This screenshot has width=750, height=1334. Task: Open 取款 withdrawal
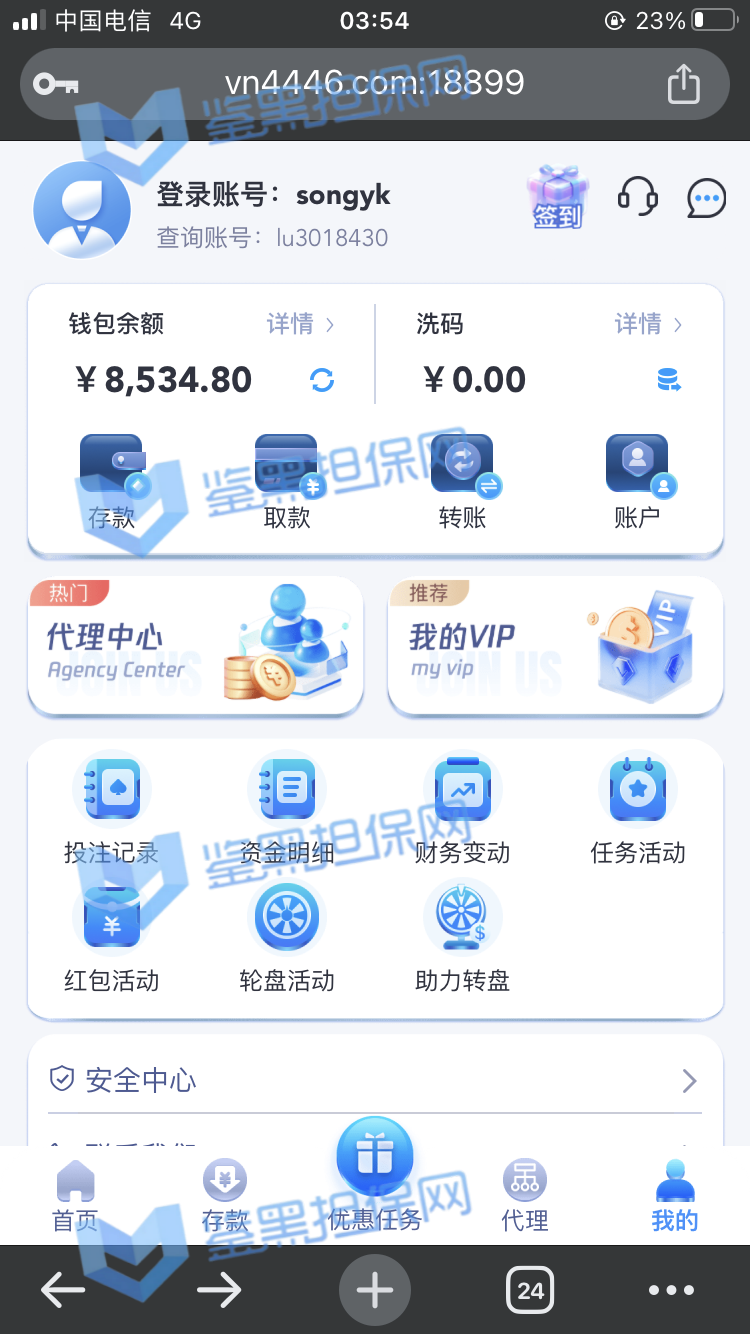[x=287, y=481]
